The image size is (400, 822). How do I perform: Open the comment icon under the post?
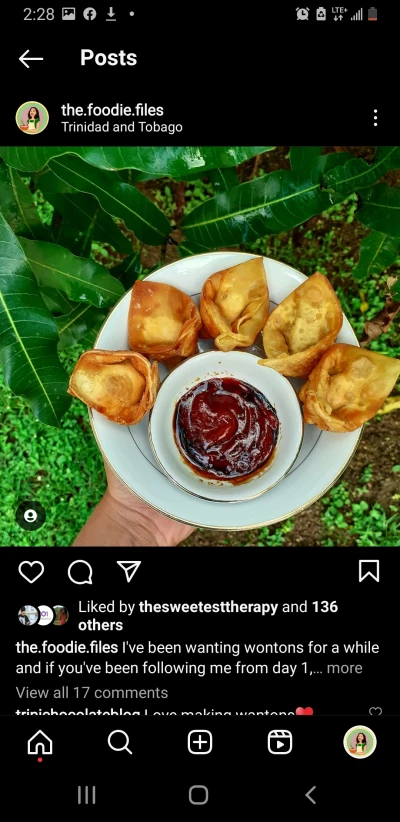click(x=80, y=571)
